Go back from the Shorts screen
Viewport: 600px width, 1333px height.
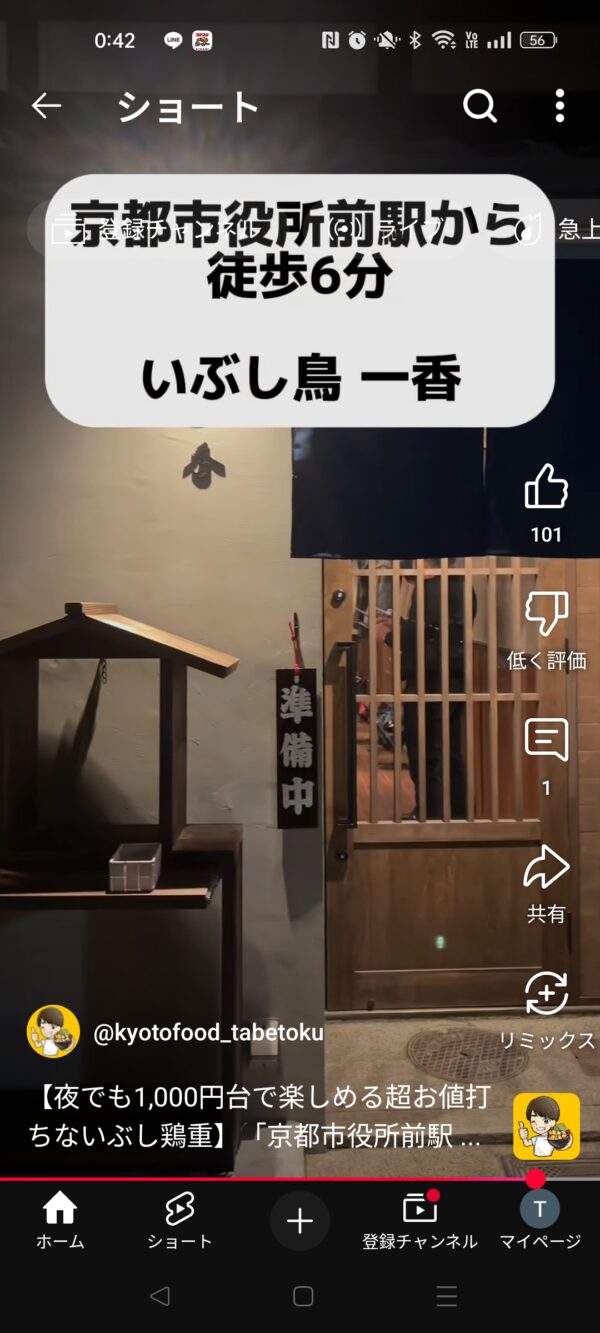pyautogui.click(x=46, y=106)
